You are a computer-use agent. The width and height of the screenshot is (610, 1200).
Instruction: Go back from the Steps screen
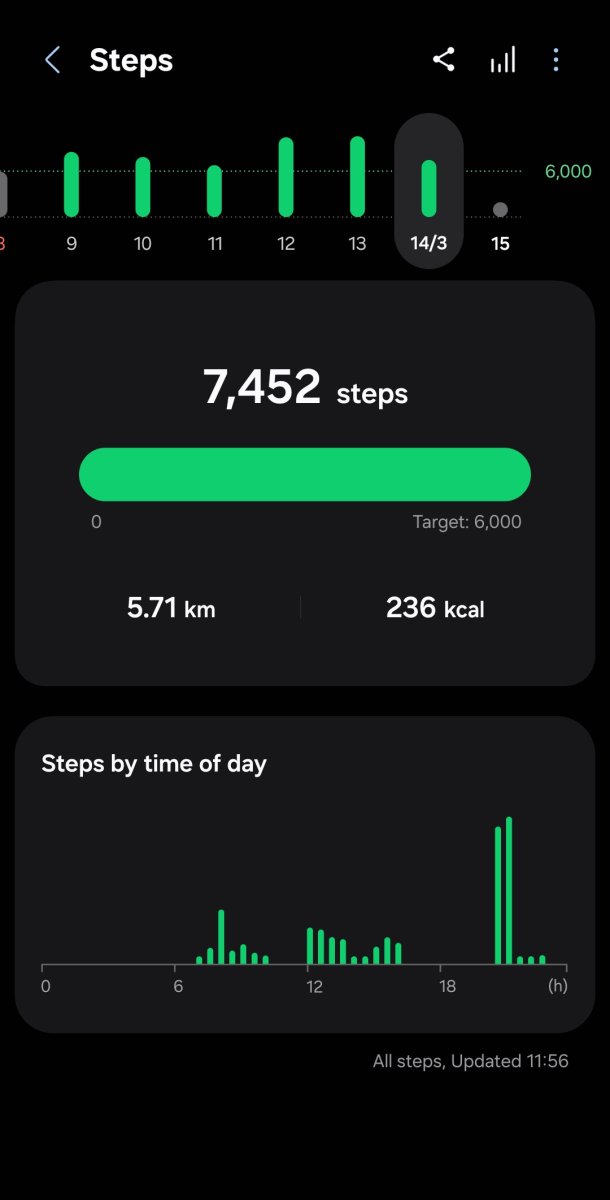point(53,61)
